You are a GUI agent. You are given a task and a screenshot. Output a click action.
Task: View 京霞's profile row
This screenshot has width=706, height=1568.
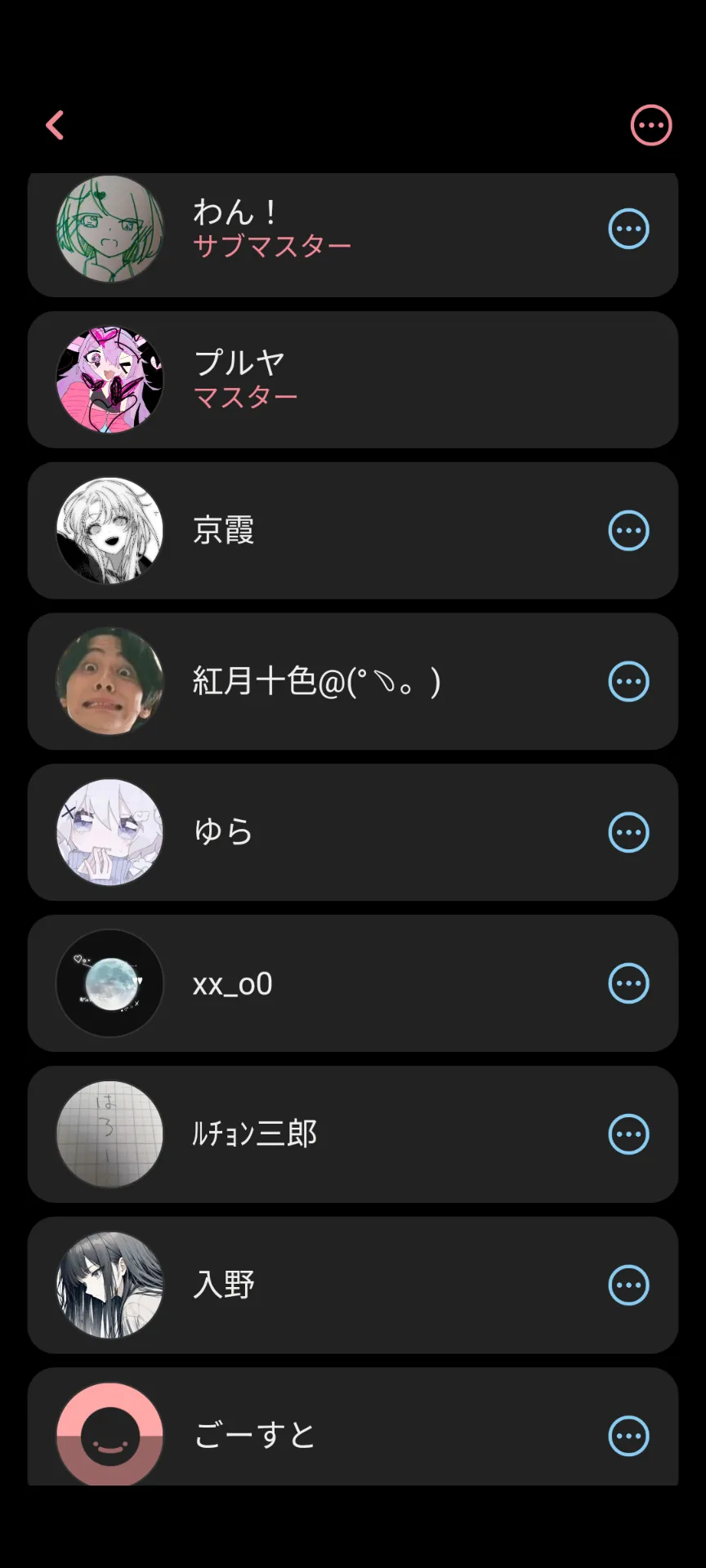353,531
